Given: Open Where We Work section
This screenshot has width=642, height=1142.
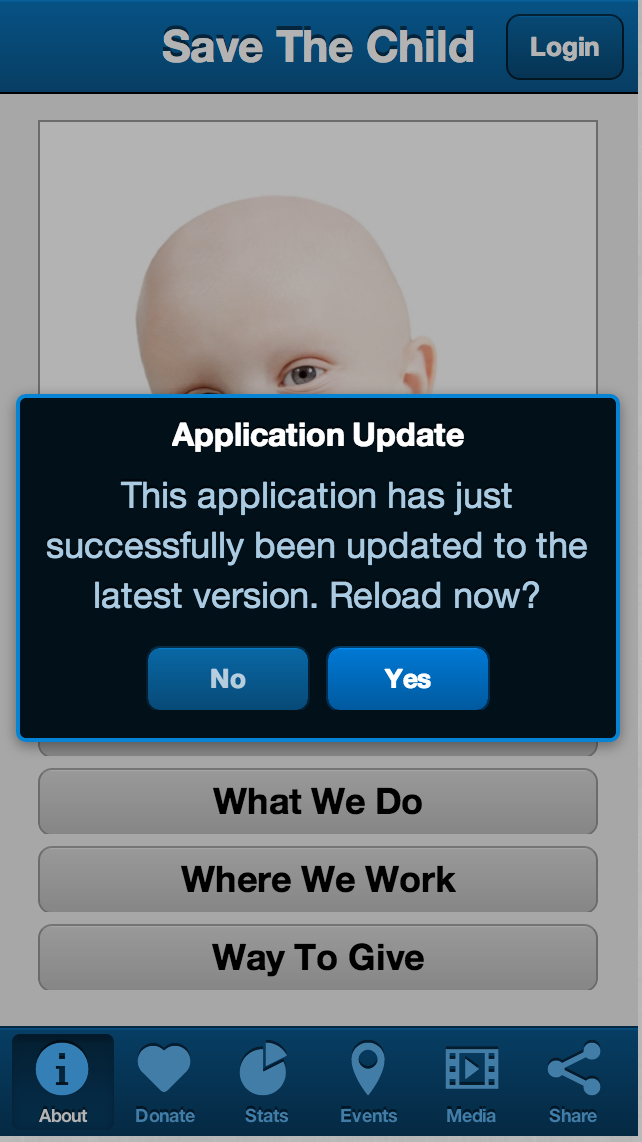Looking at the screenshot, I should click(318, 880).
